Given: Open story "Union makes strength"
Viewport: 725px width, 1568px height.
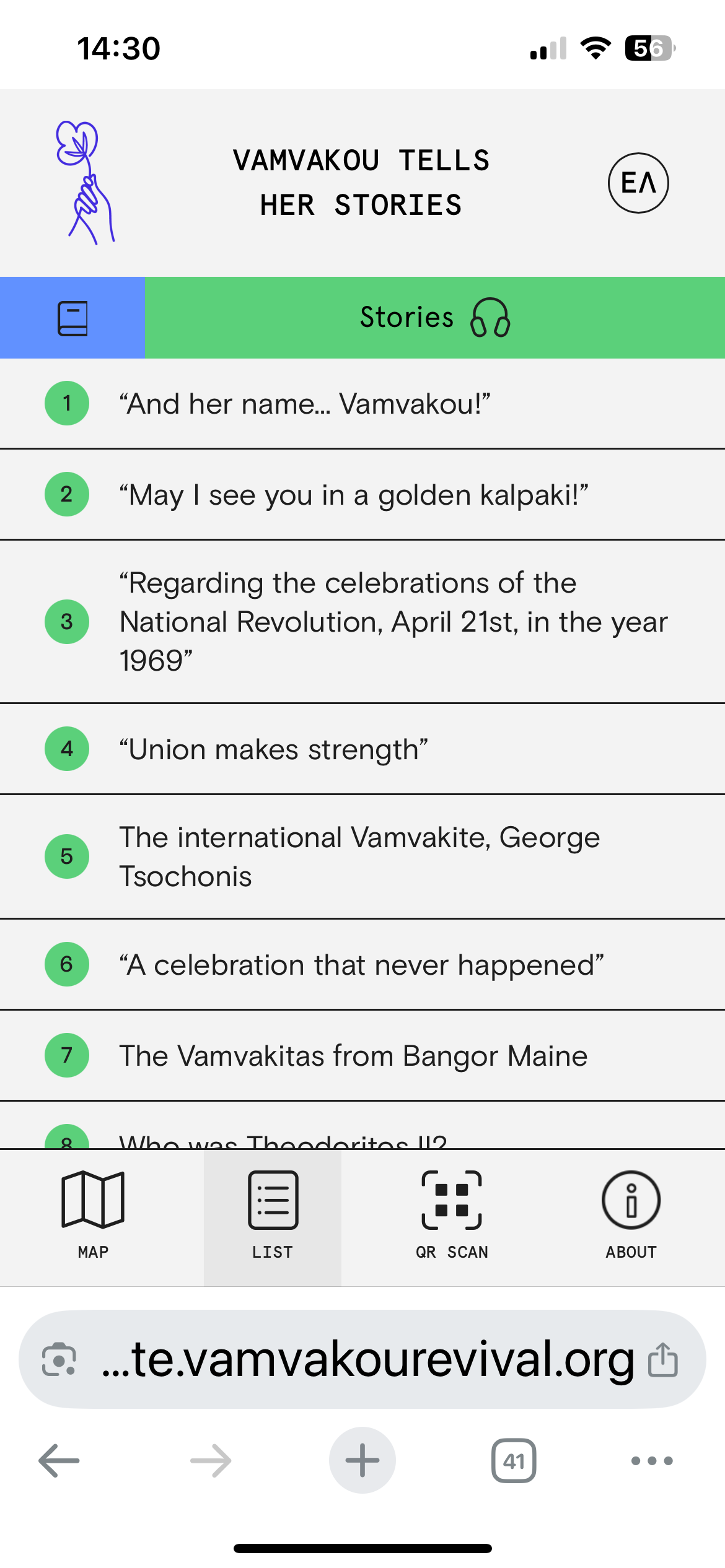Looking at the screenshot, I should (x=362, y=749).
